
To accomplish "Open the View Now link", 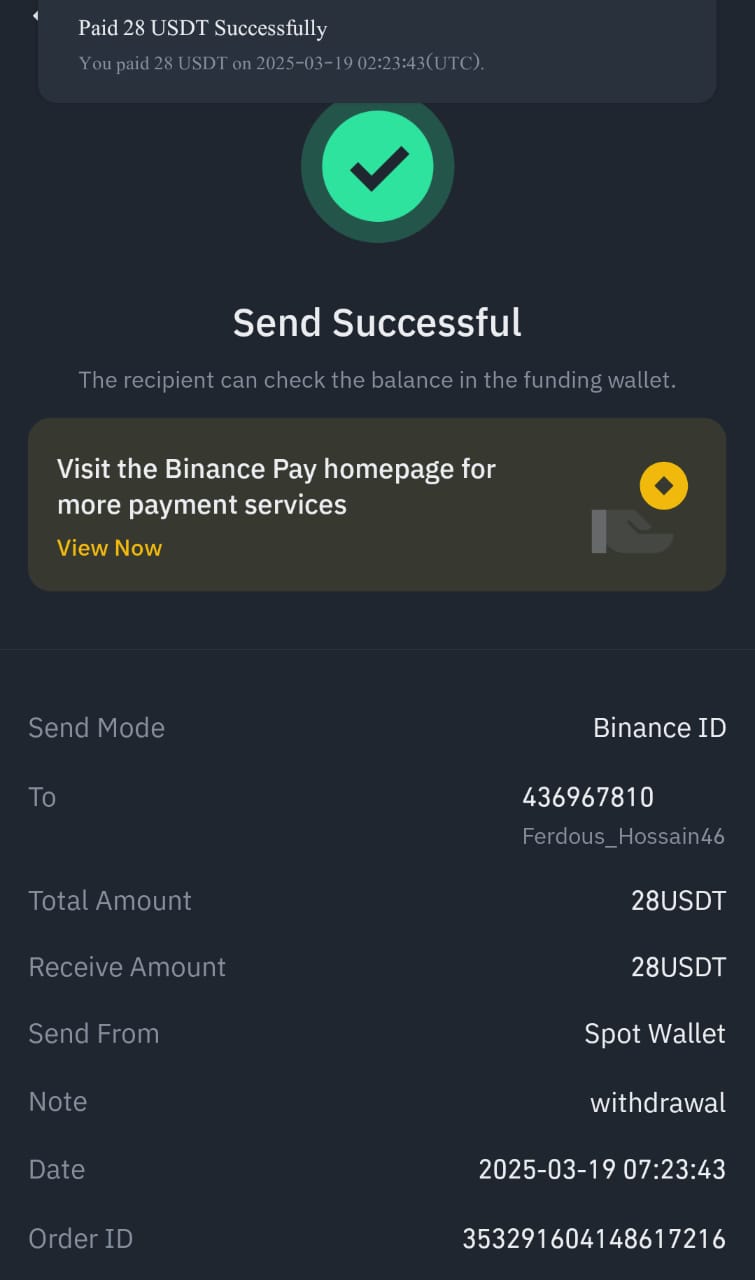I will [x=109, y=548].
